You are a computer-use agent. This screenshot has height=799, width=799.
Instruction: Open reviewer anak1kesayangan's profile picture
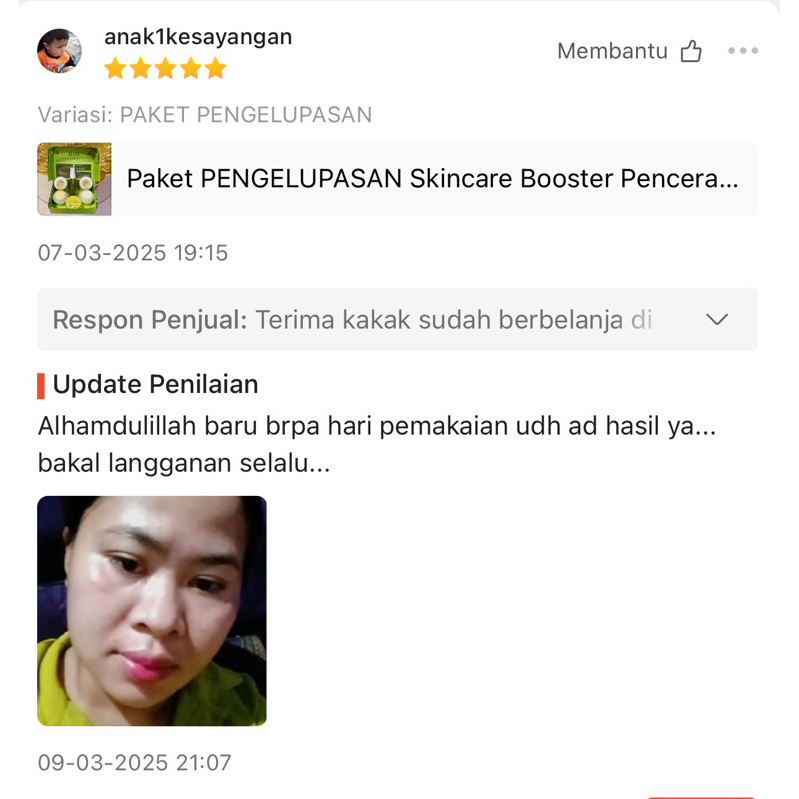59,51
